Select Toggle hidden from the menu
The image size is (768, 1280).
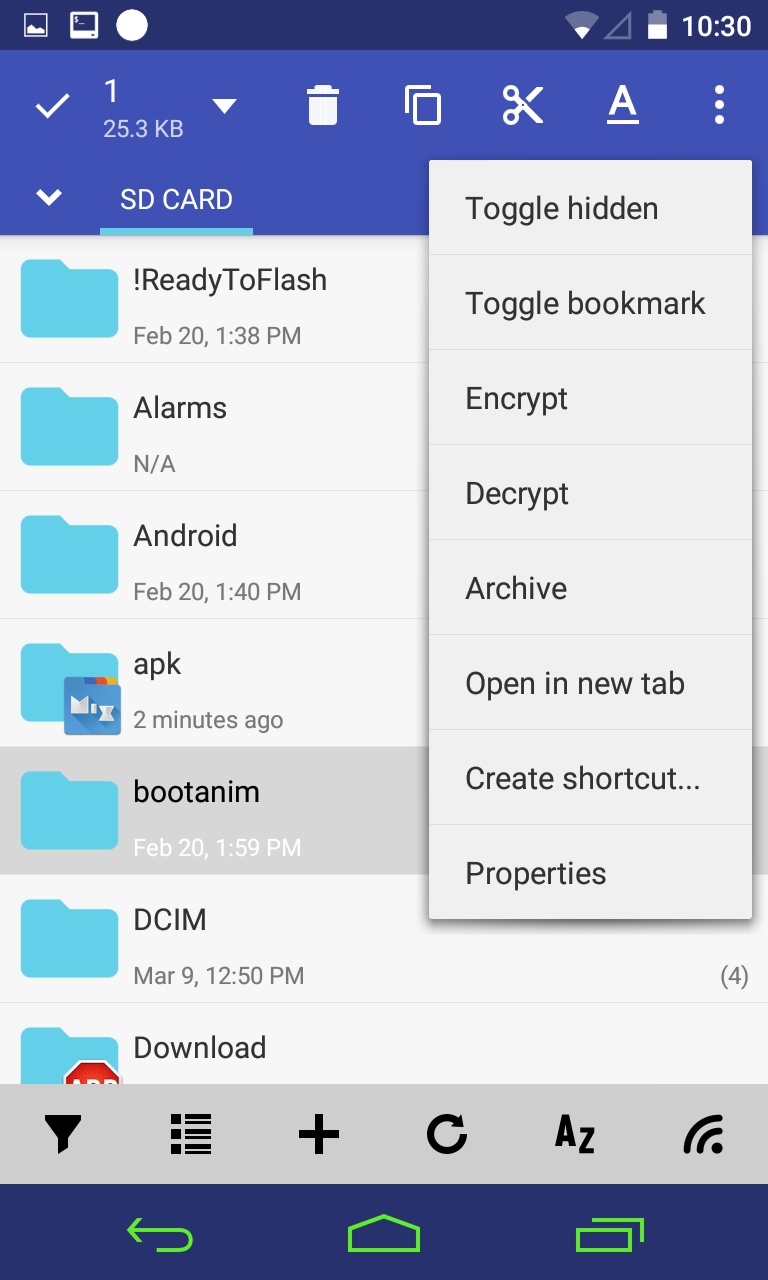tap(590, 208)
